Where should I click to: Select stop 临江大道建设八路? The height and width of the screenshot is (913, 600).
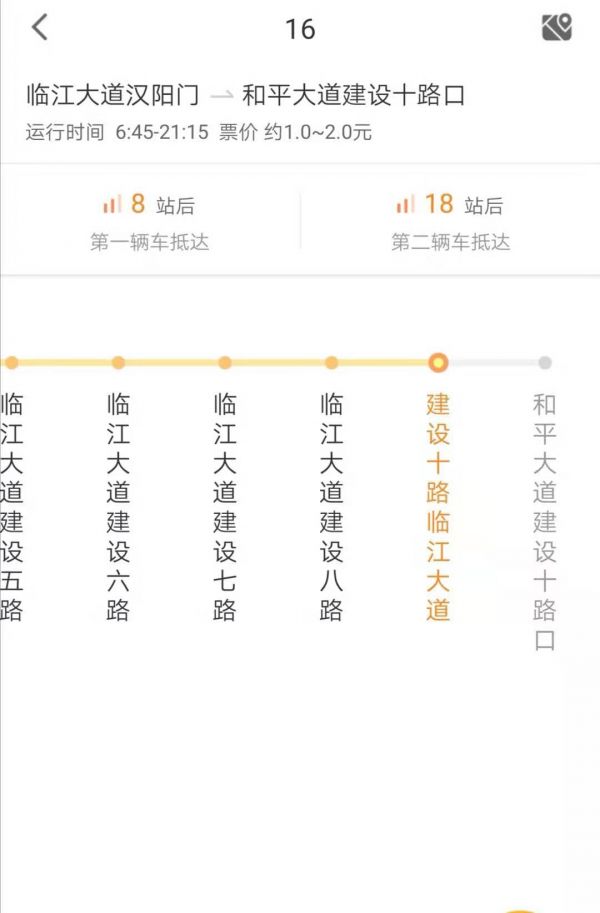click(x=331, y=505)
